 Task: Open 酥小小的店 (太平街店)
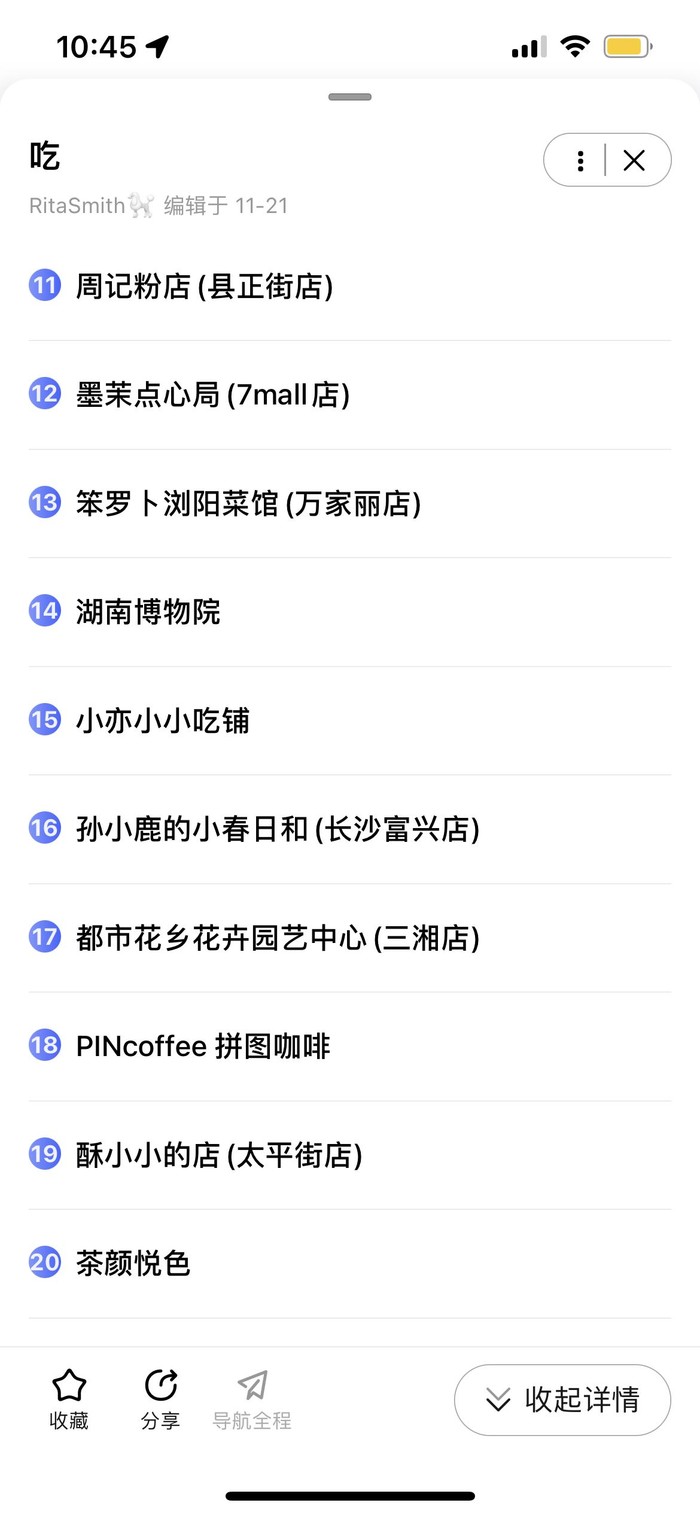219,1155
